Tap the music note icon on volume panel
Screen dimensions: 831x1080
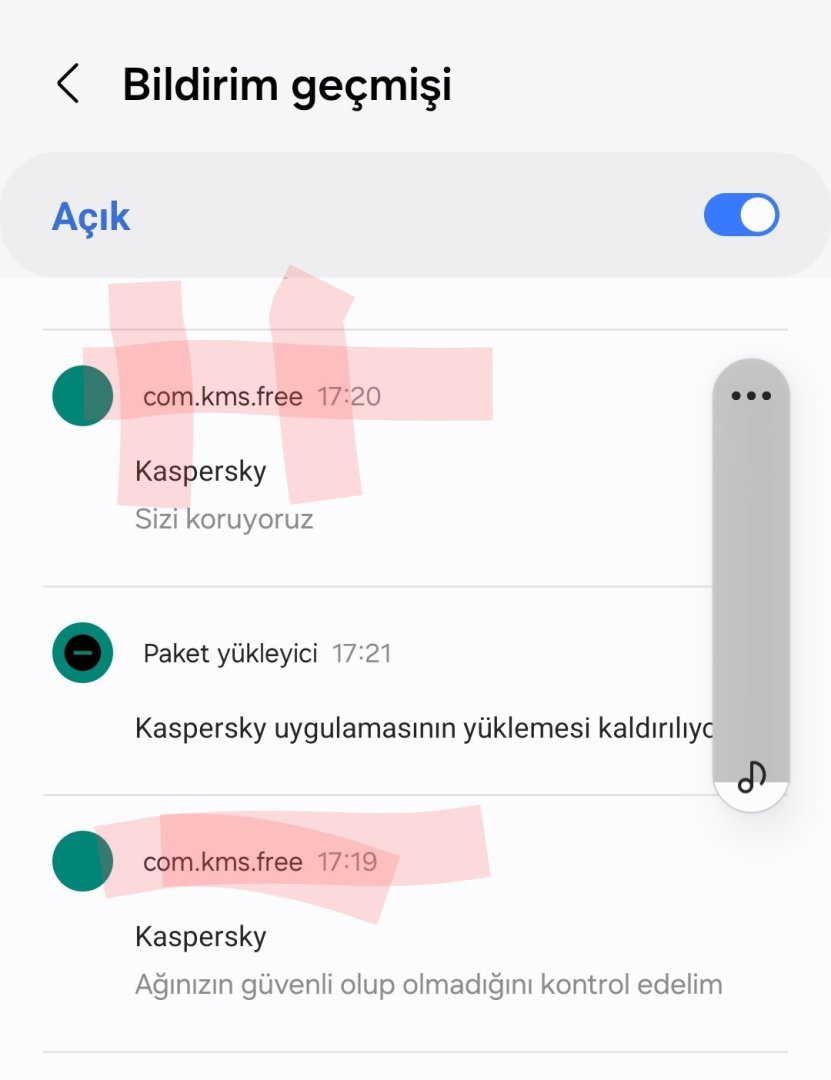pyautogui.click(x=751, y=776)
